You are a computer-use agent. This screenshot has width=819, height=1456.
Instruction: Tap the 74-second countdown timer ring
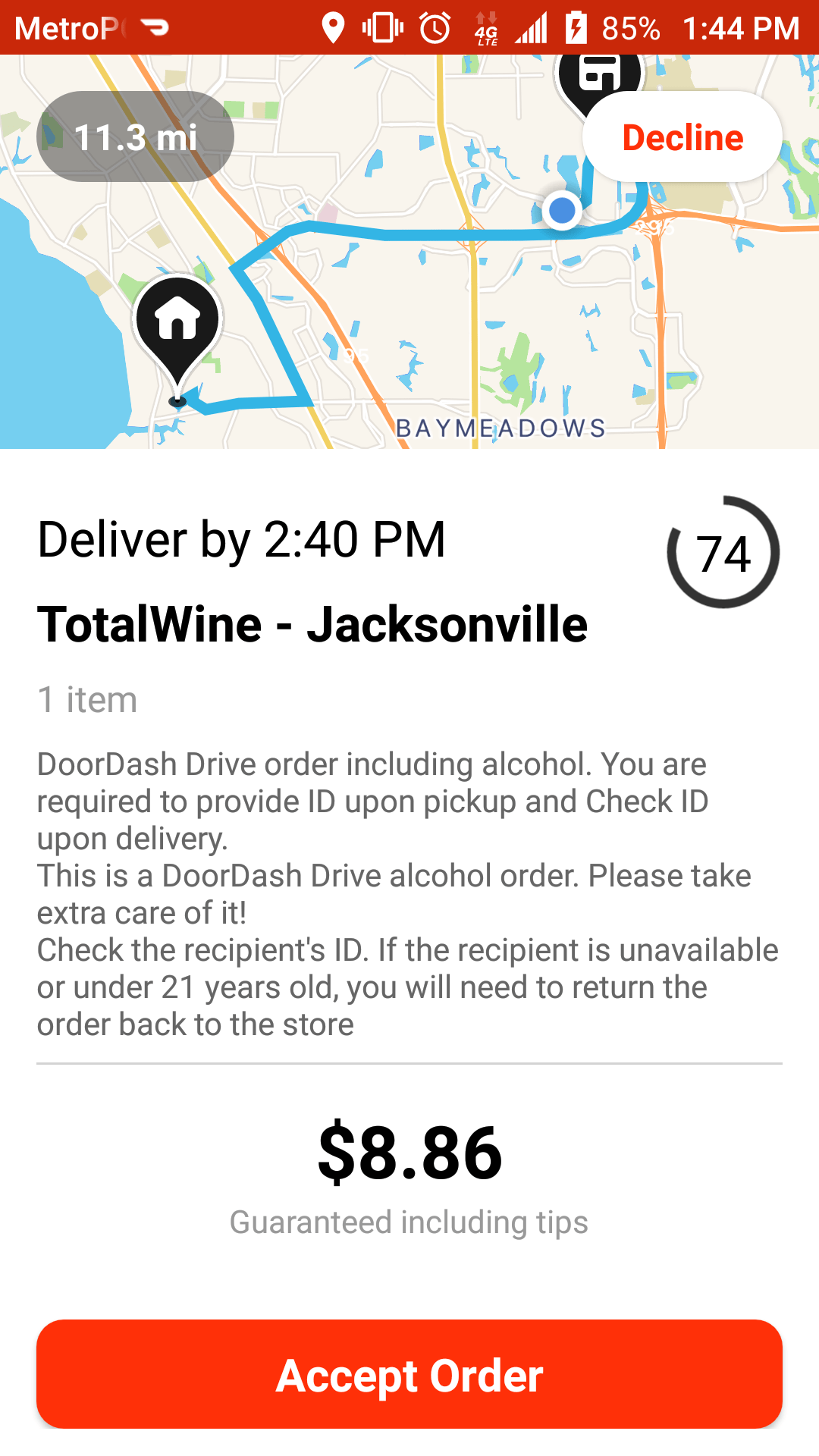pos(723,552)
